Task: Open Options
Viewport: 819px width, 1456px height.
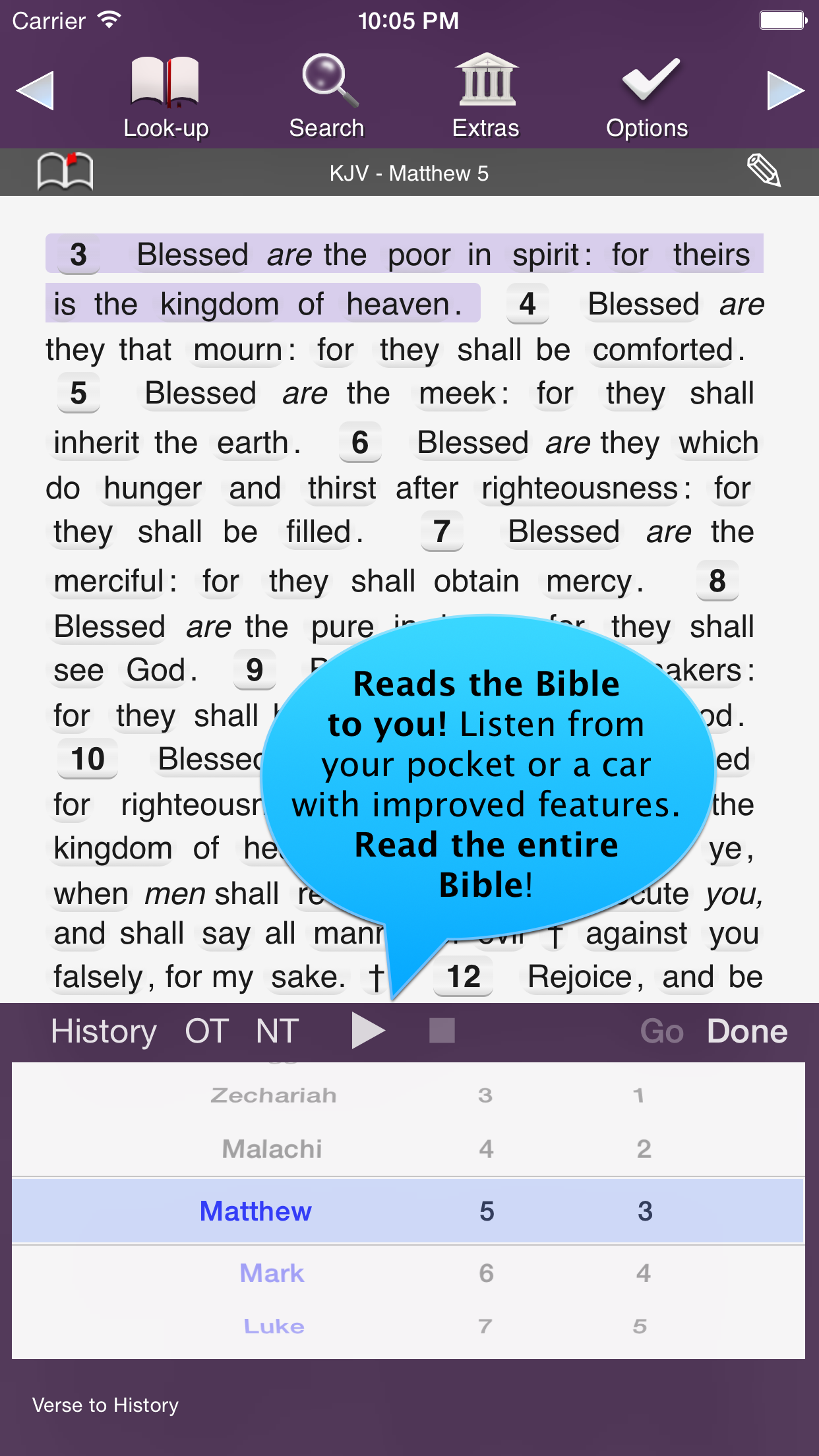Action: pos(647,98)
